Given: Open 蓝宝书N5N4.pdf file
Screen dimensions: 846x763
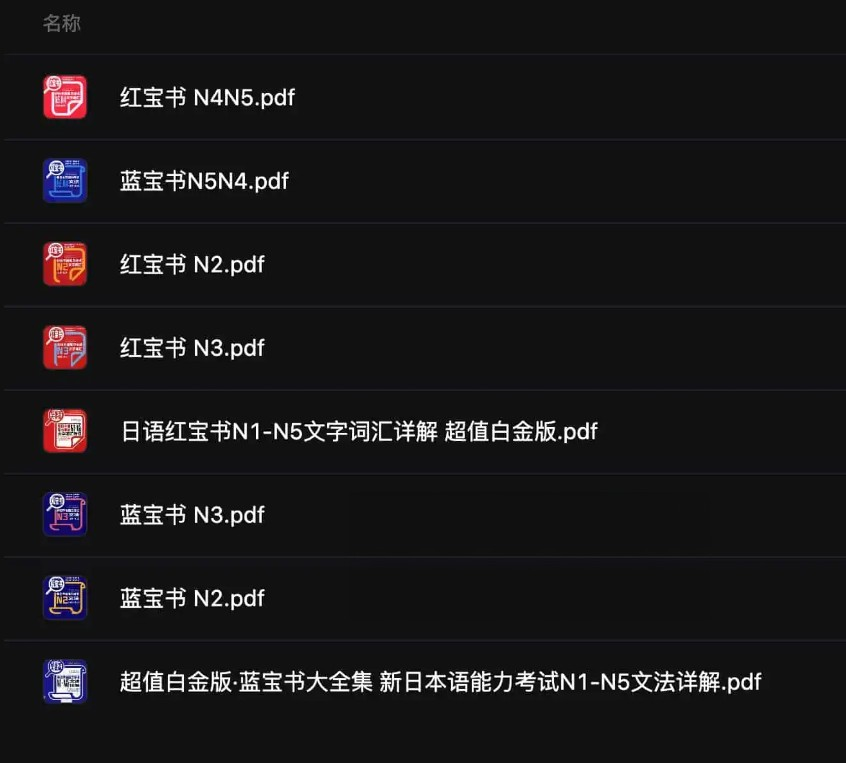Looking at the screenshot, I should 204,181.
